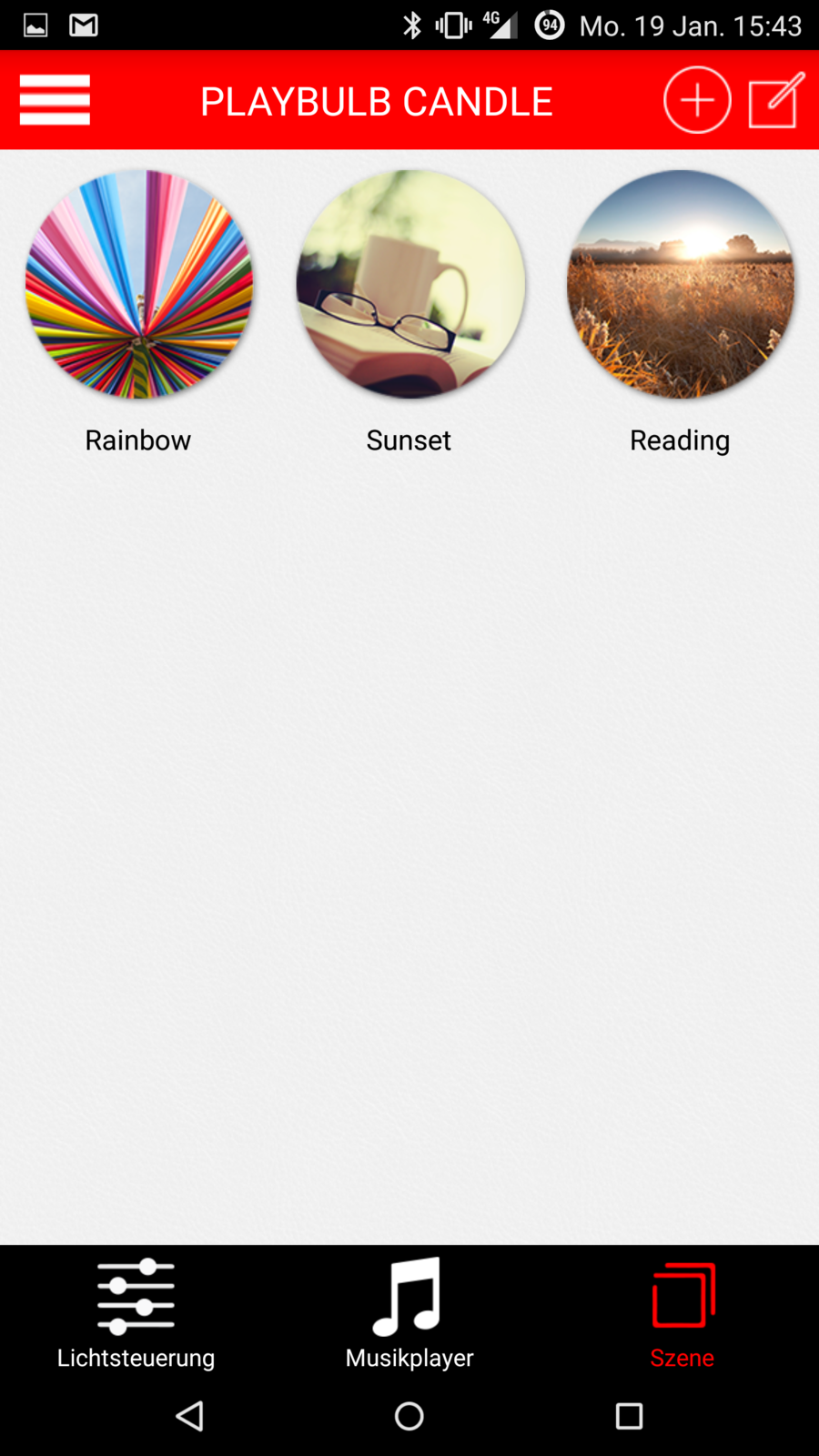Choose the Reading scene
This screenshot has width=819, height=1456.
point(680,285)
